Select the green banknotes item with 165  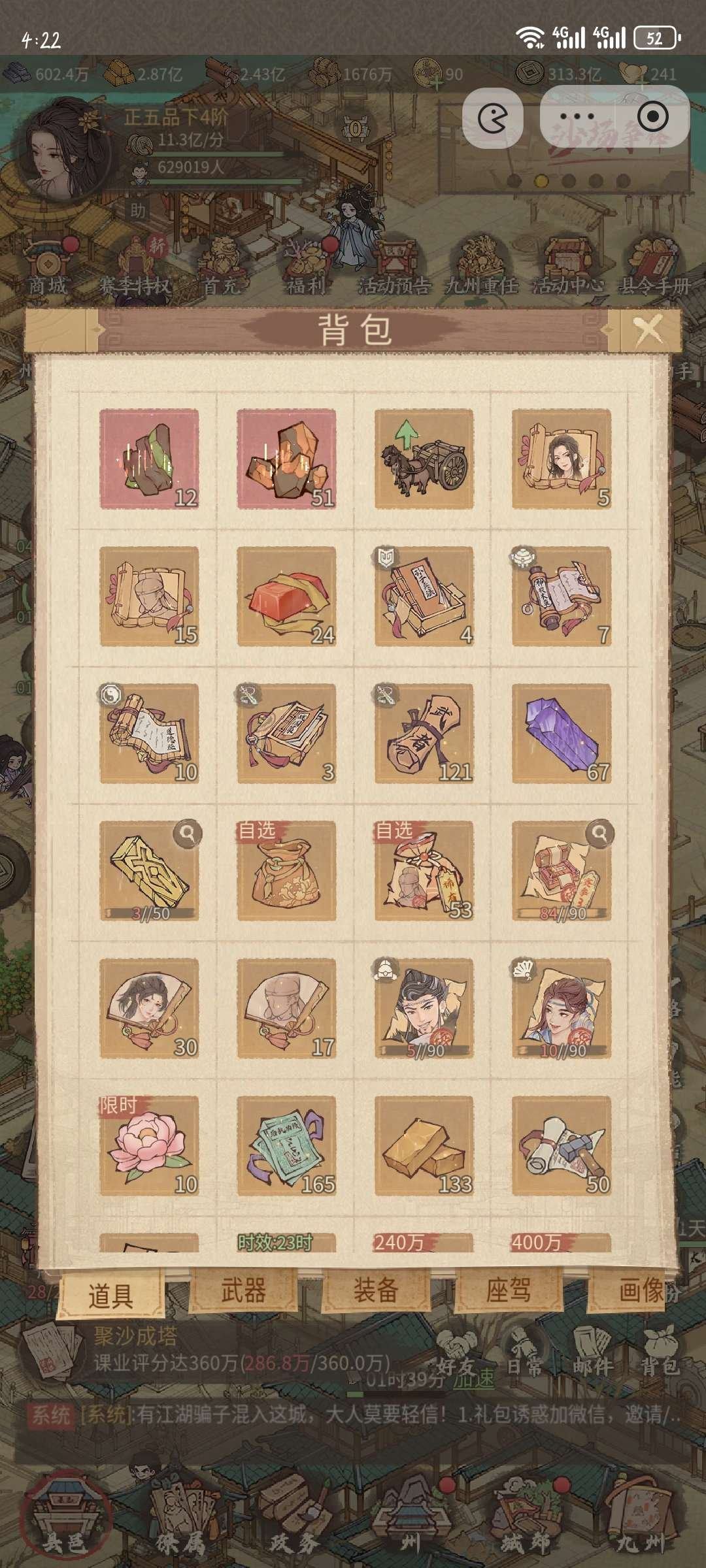286,1145
